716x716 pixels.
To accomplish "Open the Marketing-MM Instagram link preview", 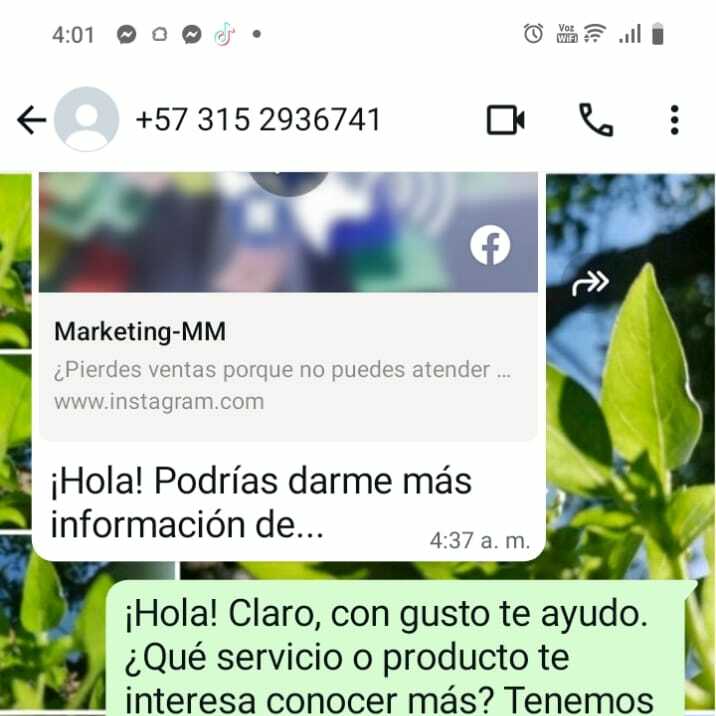I will point(288,366).
